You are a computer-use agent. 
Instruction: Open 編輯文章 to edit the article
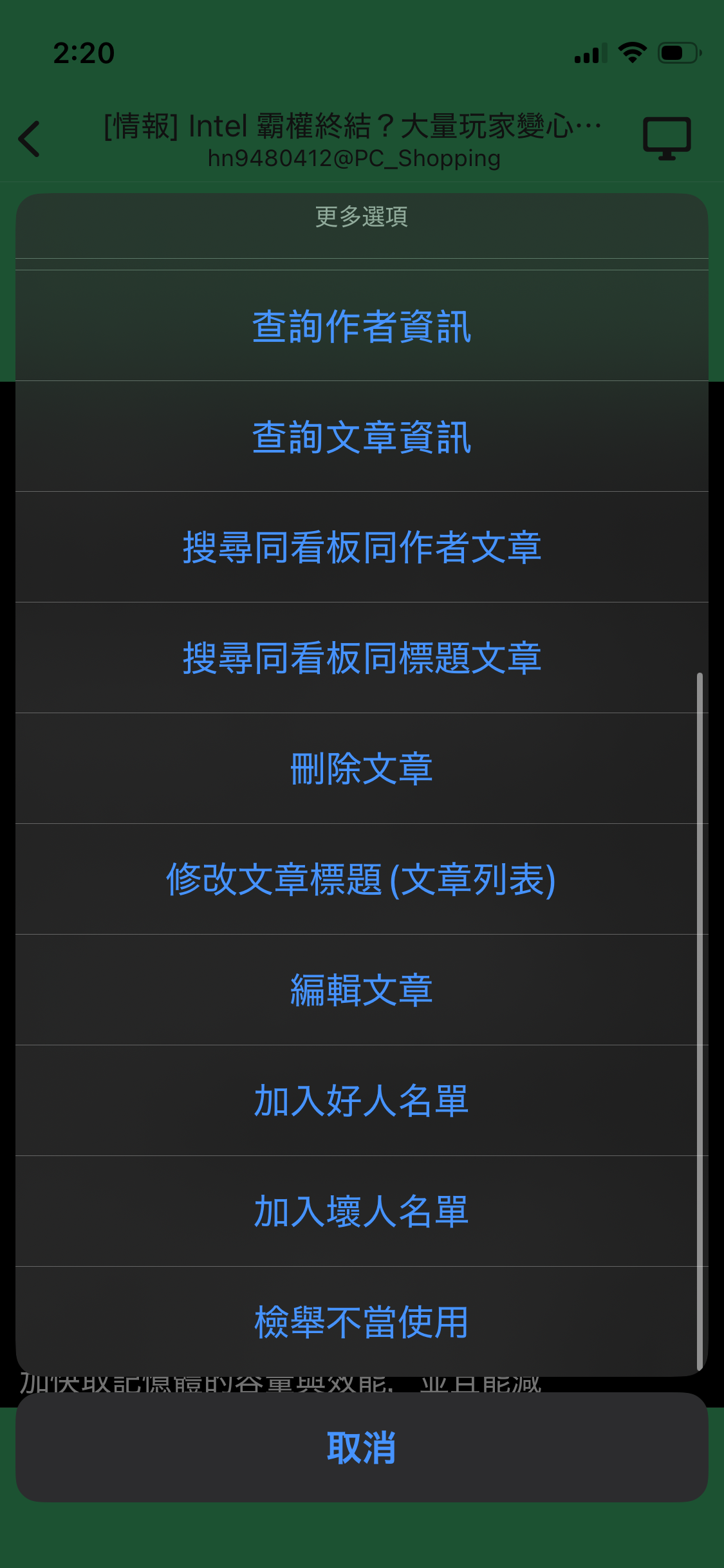point(362,991)
